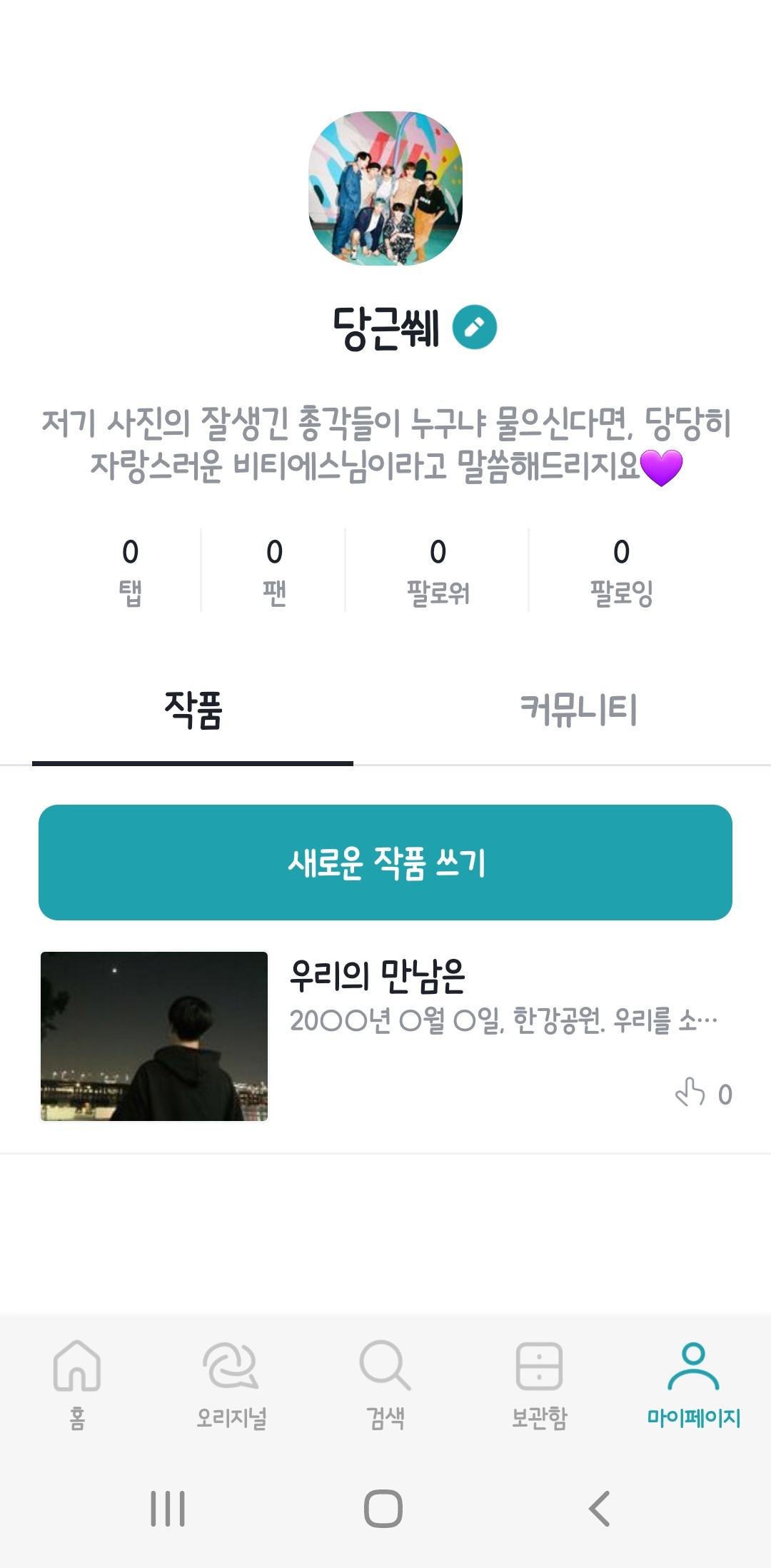View the 팔로워 list
Viewport: 771px width, 1568px height.
(438, 571)
